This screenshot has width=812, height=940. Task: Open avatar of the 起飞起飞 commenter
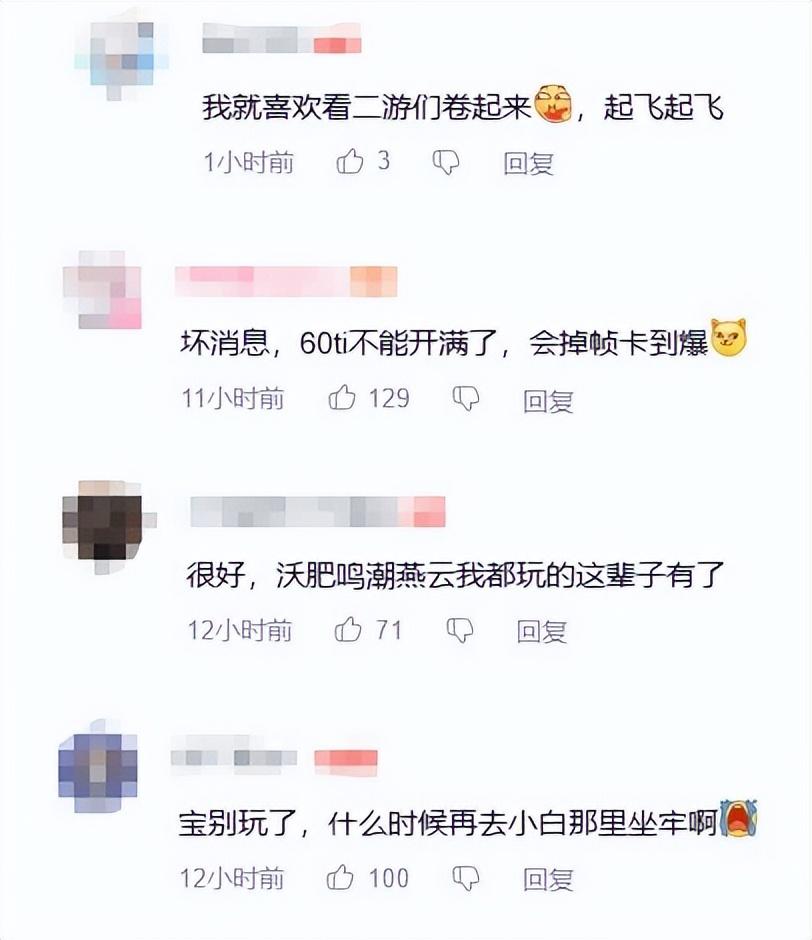pos(120,52)
